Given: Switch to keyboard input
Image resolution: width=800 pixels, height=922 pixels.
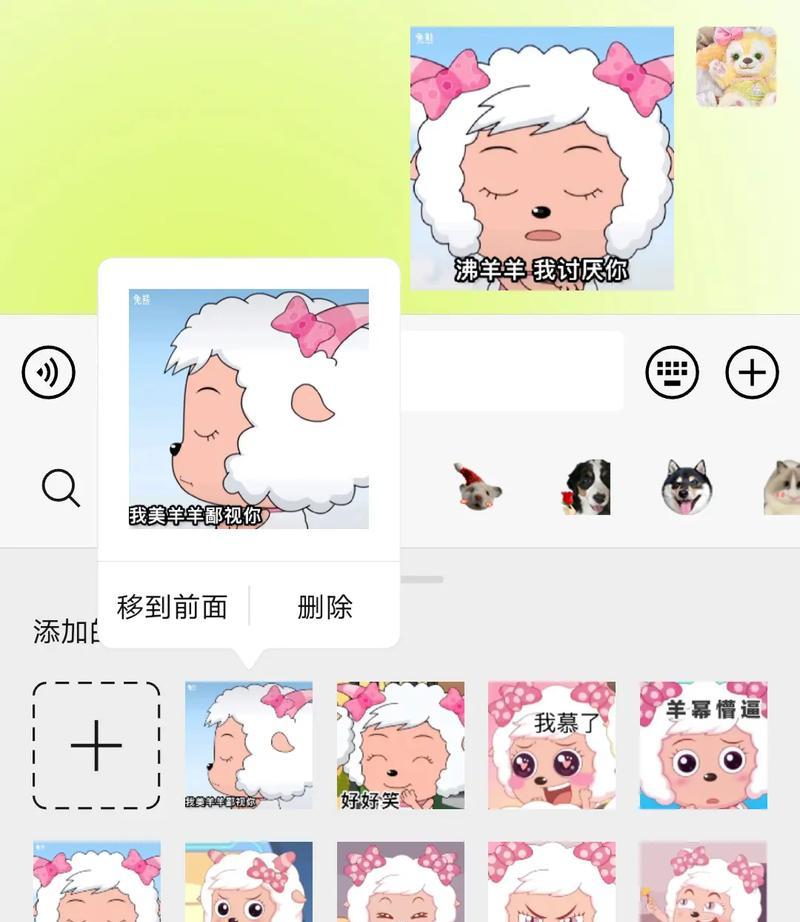Looking at the screenshot, I should point(672,372).
